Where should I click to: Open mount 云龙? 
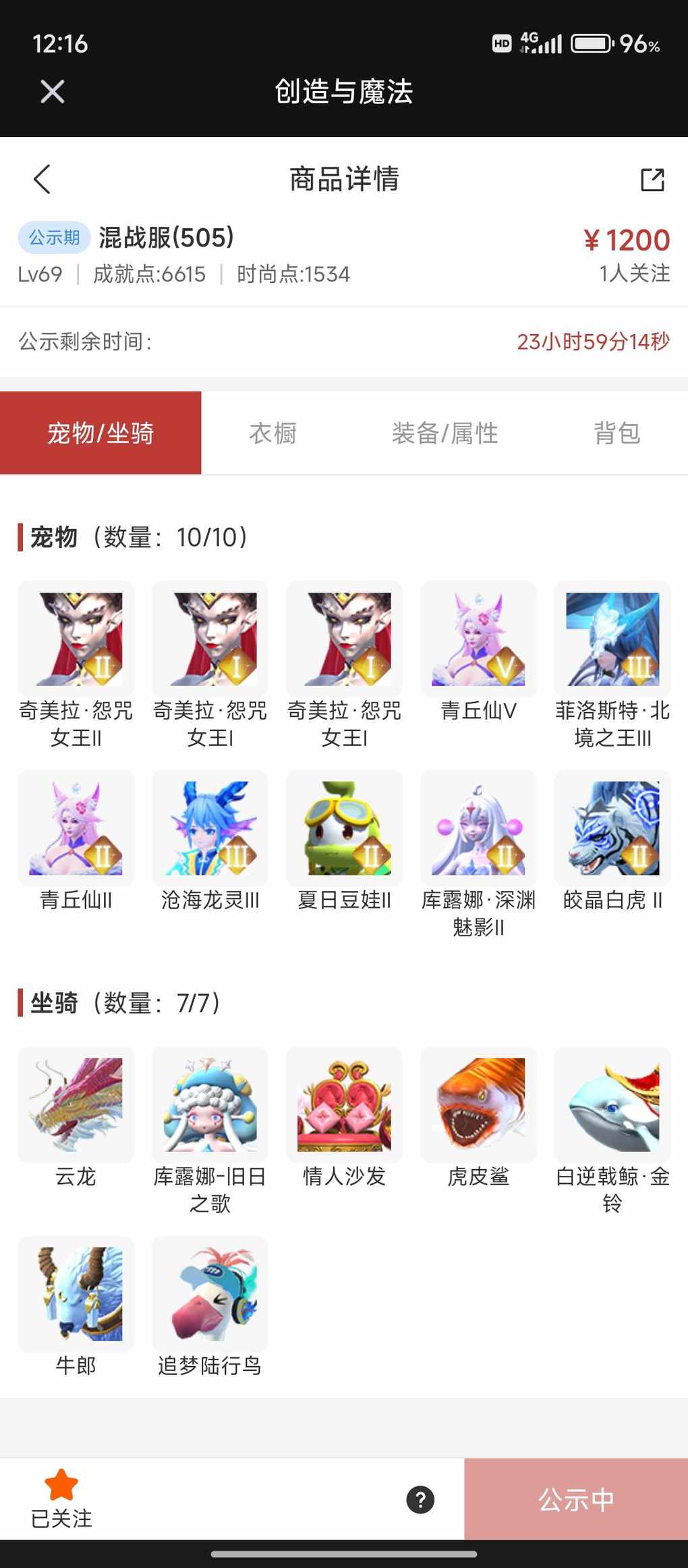coord(76,1105)
